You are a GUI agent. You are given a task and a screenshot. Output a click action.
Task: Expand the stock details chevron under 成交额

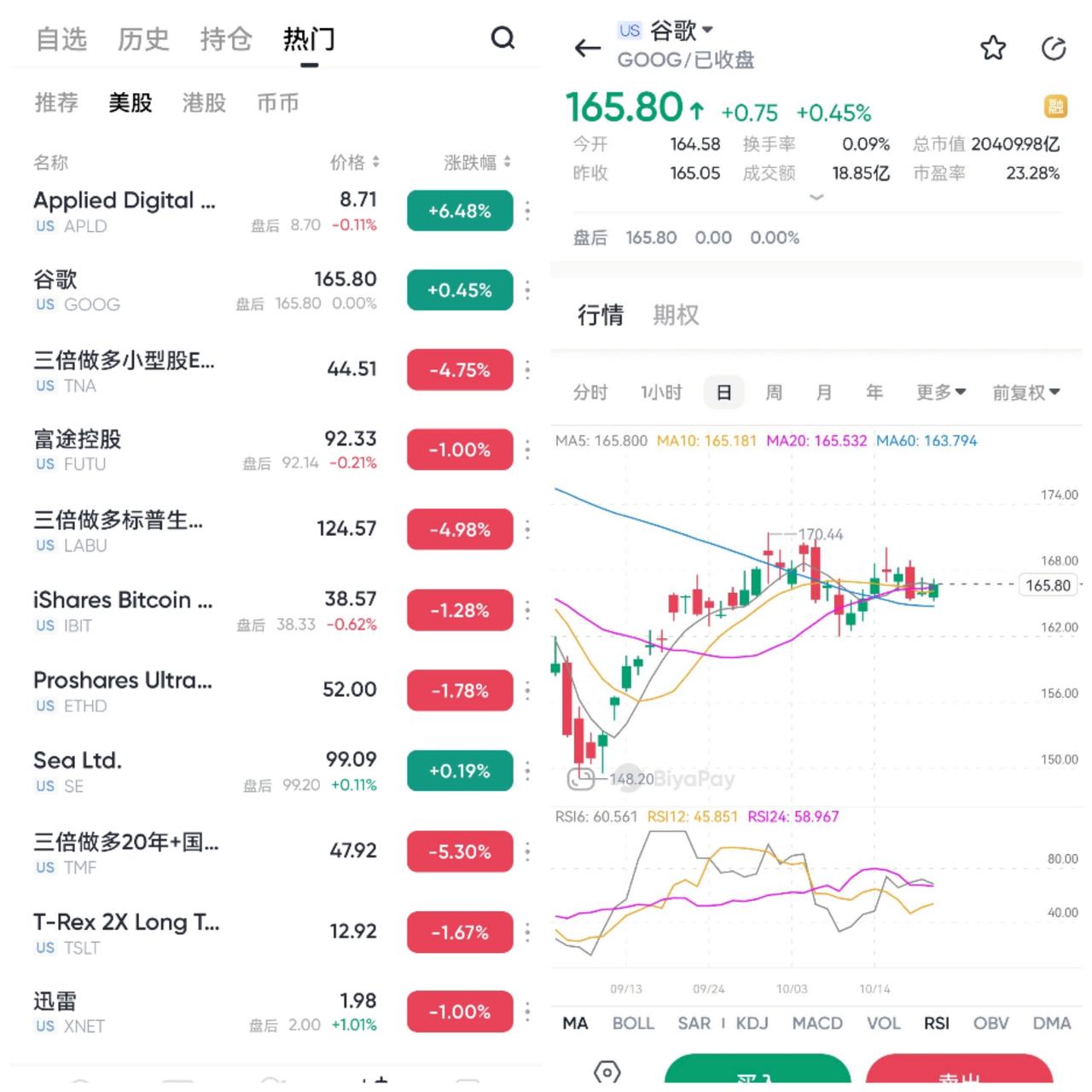816,197
